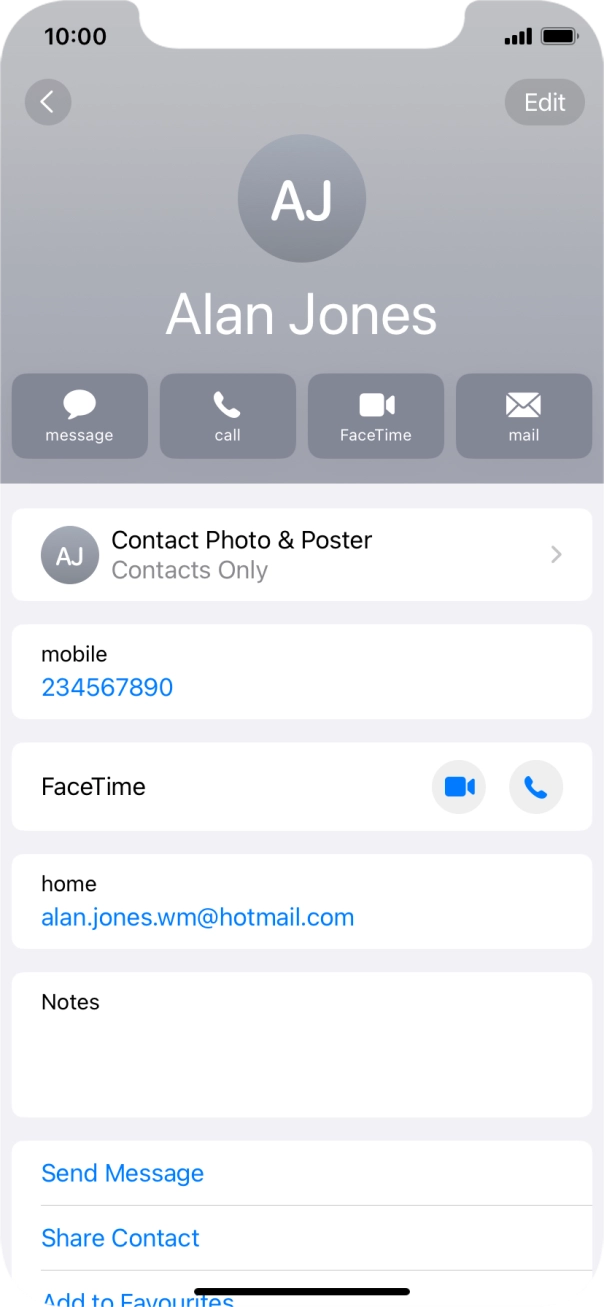Start a FaceTime from the top action row

(x=376, y=416)
